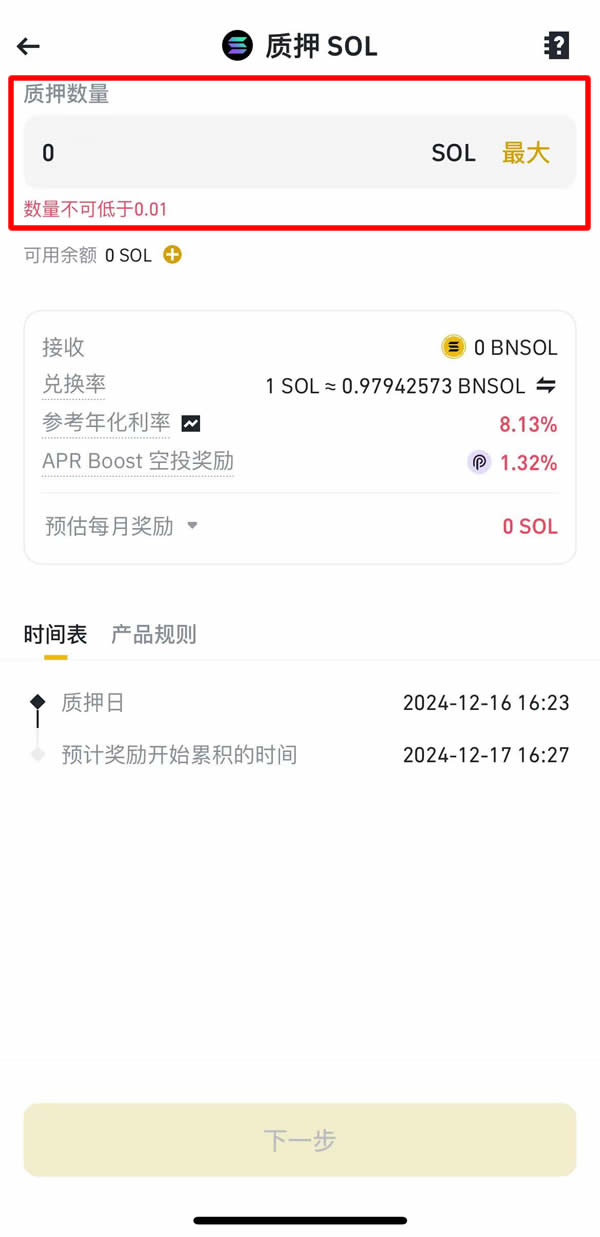Show the 参考年化利率 explanation
The width and height of the screenshot is (600, 1237).
point(106,423)
